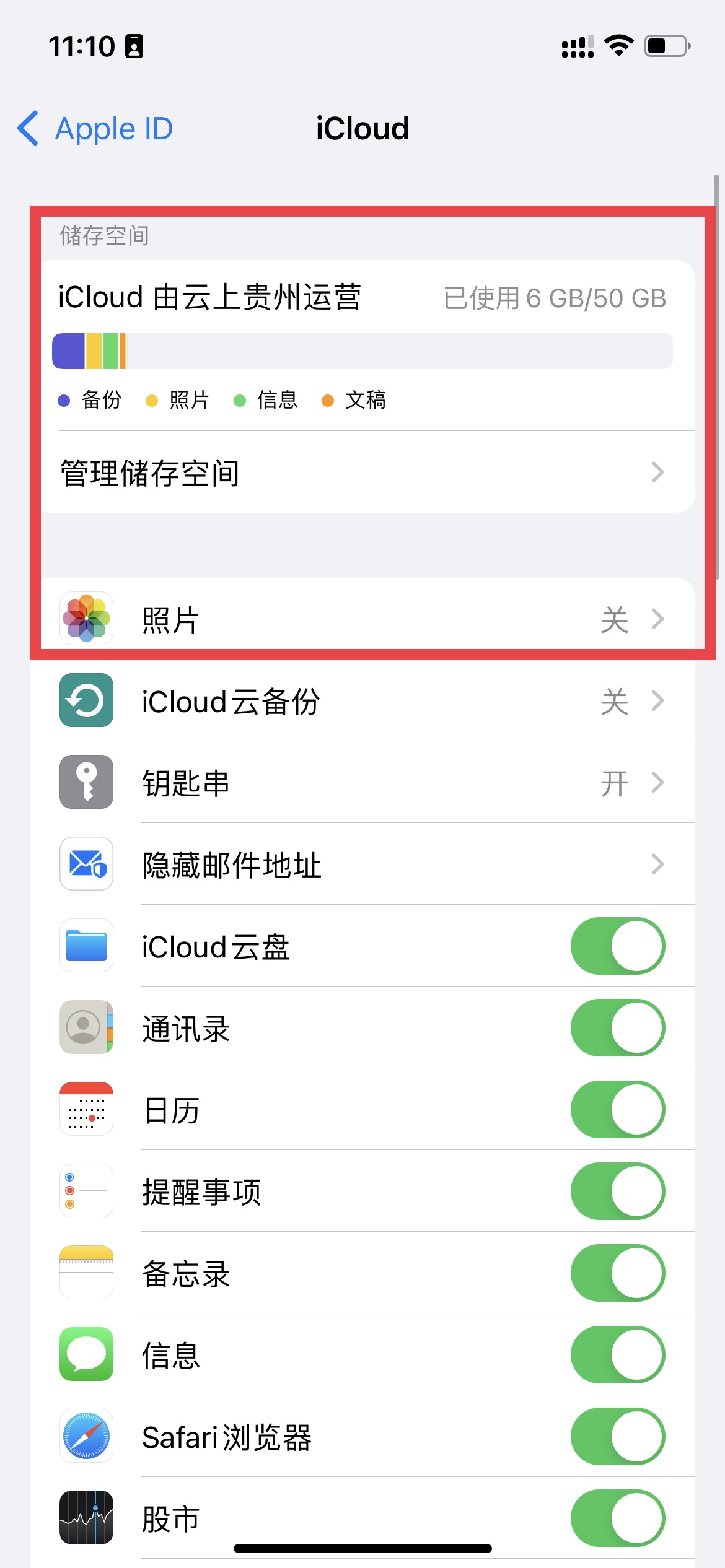The width and height of the screenshot is (725, 1568).
Task: Turn off the 通讯录 sync switch
Action: click(617, 1028)
